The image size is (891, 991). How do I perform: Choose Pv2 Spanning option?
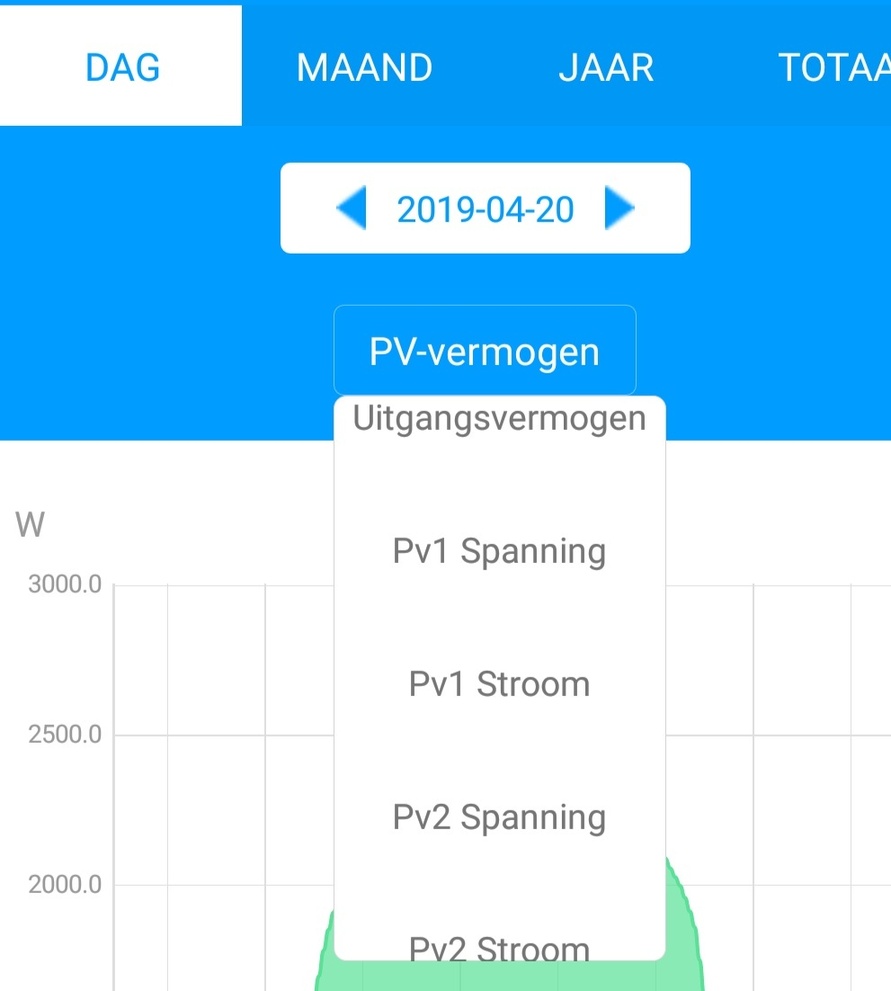click(x=499, y=817)
